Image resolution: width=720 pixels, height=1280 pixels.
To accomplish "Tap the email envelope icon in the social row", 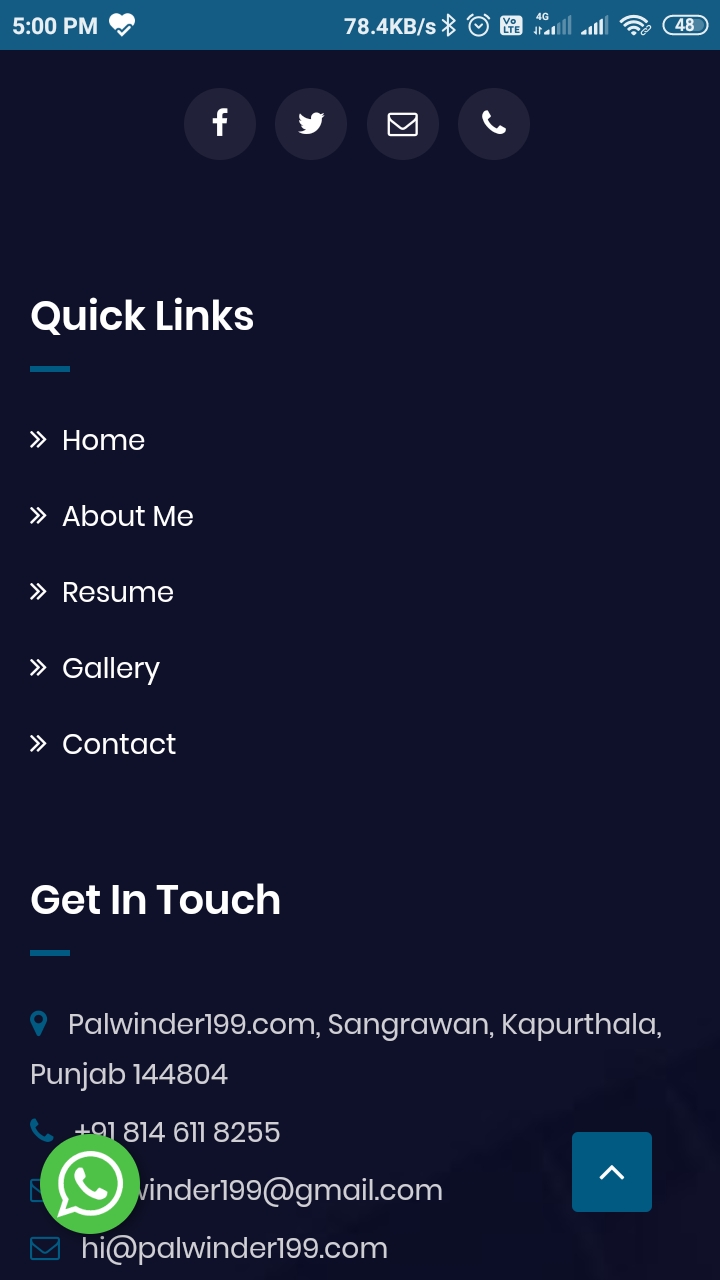I will tap(403, 124).
